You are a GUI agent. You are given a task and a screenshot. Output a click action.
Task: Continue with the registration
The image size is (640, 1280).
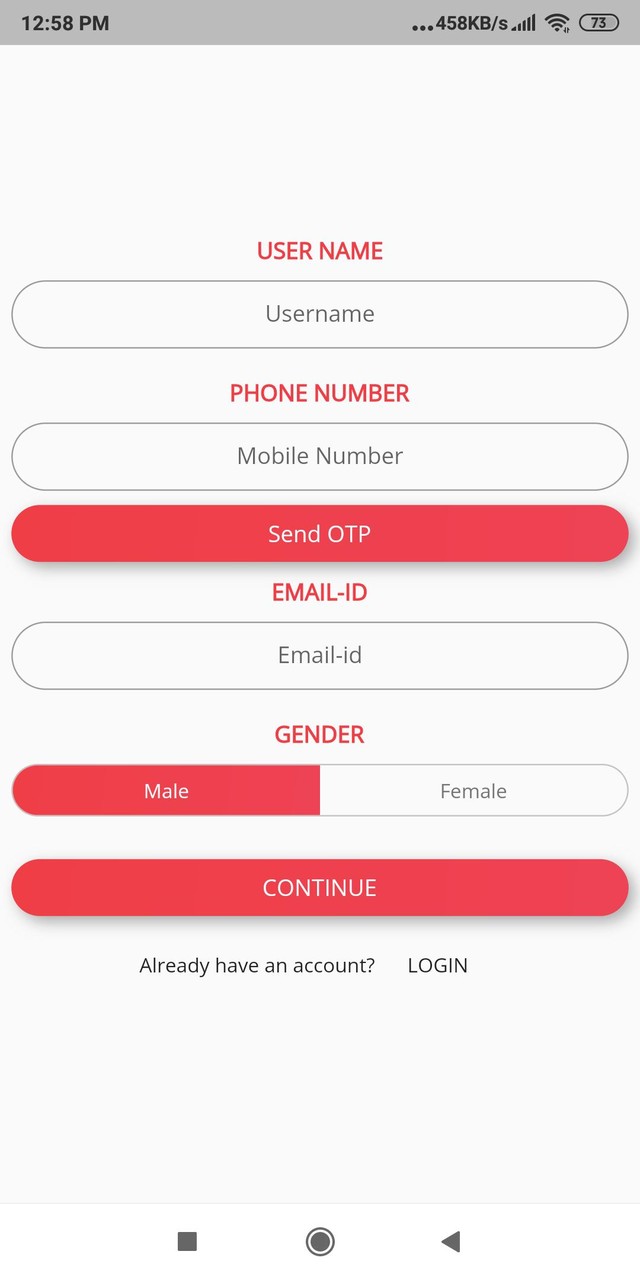pos(320,888)
